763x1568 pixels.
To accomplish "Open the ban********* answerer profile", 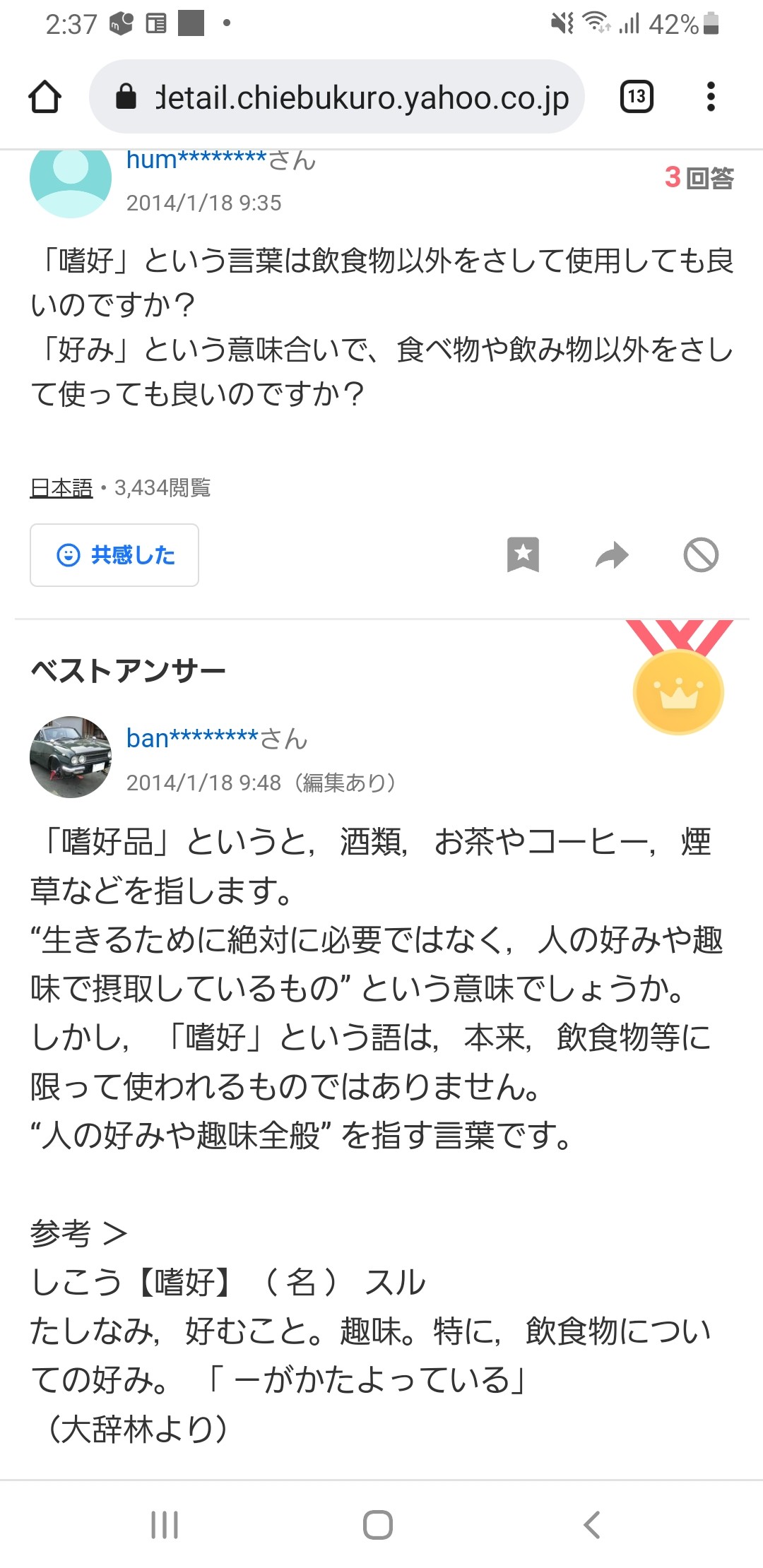I will click(216, 739).
